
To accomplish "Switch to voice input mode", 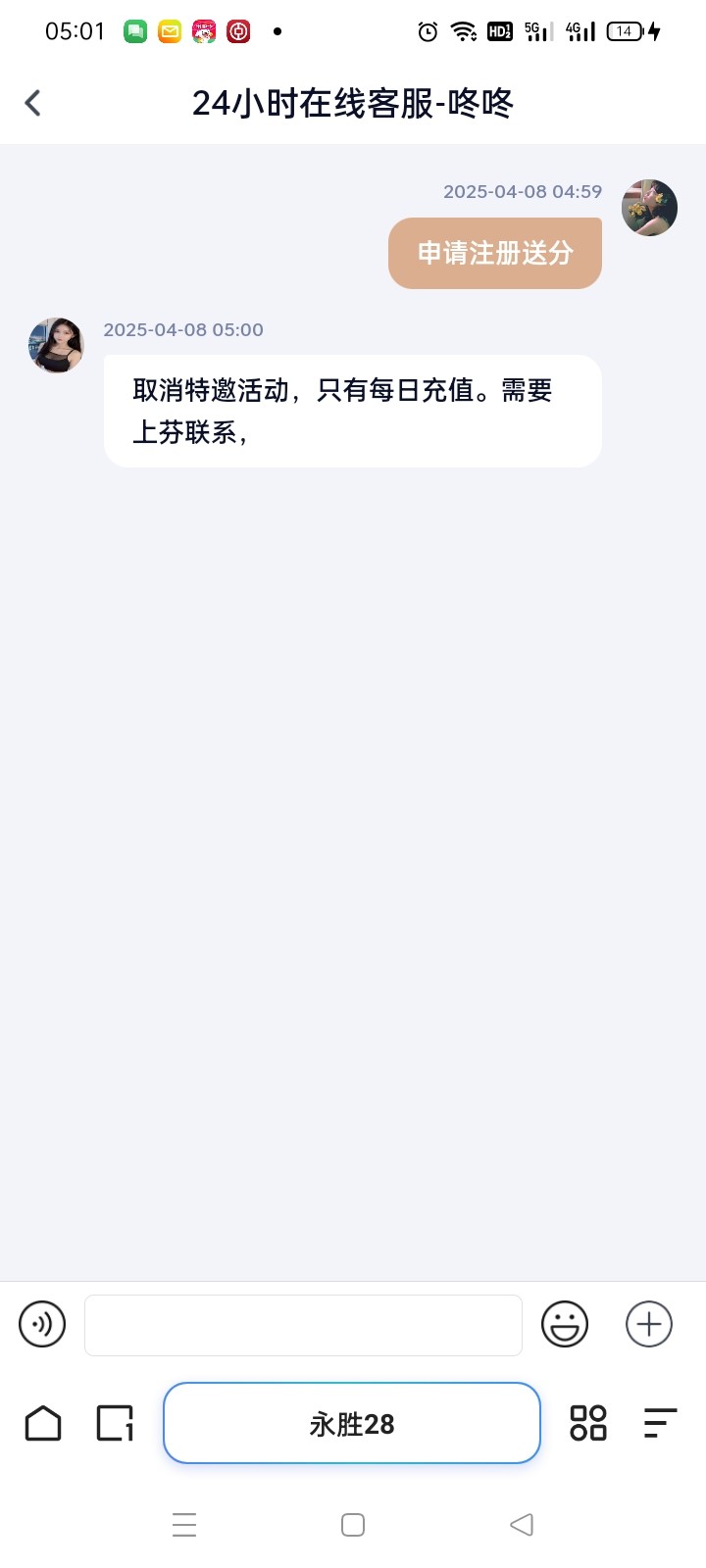I will pos(42,1325).
